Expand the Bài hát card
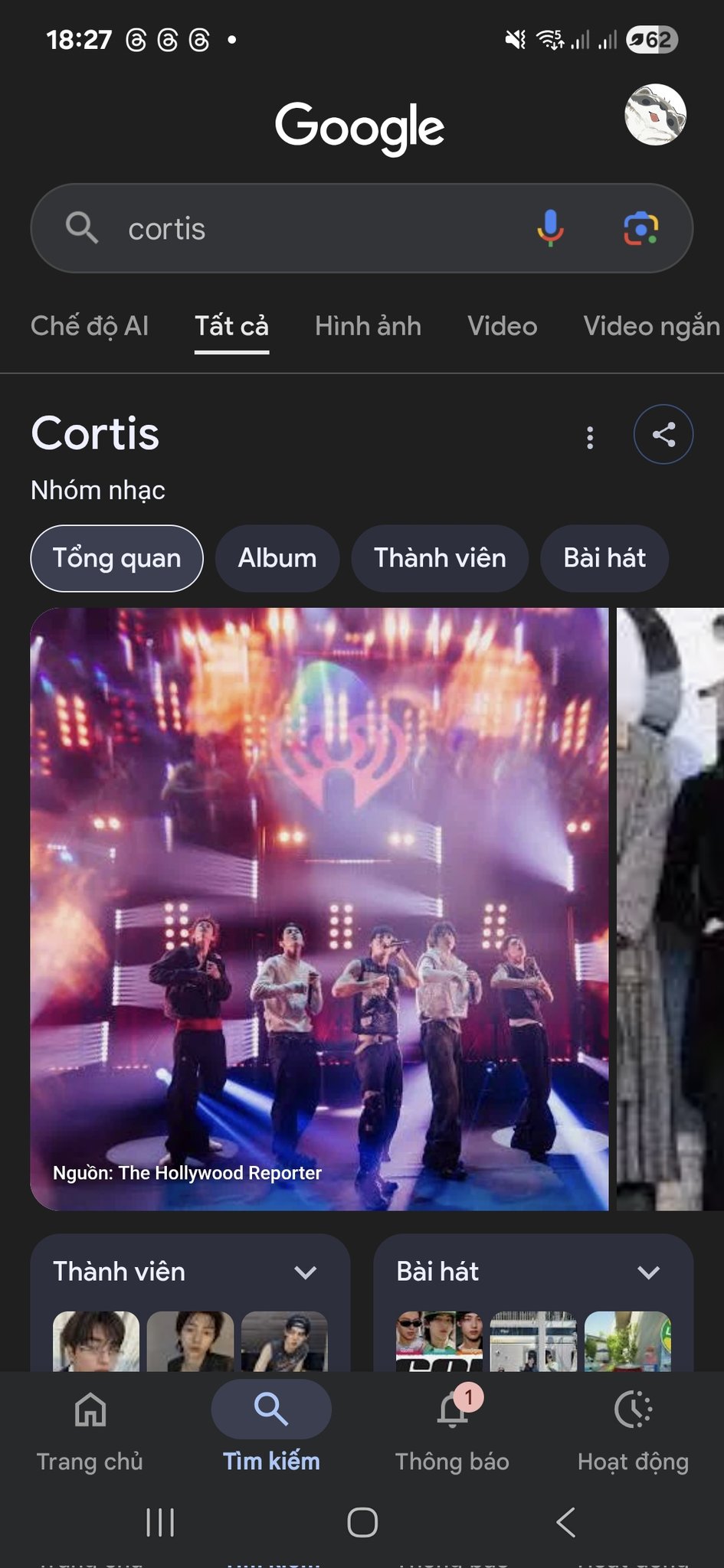The width and height of the screenshot is (724, 1568). click(x=648, y=1272)
